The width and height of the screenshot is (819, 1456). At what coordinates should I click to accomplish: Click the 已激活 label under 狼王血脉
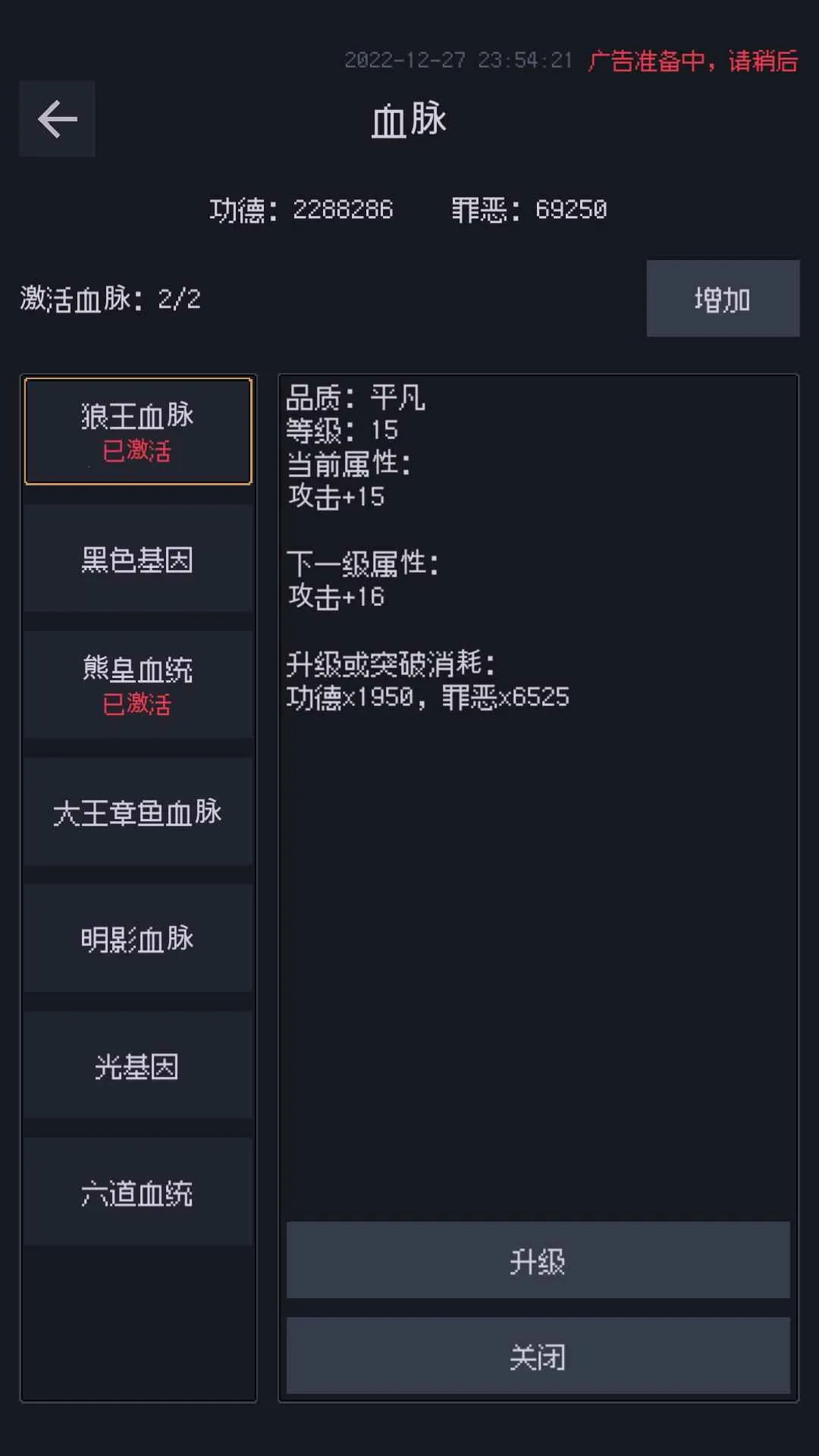(139, 450)
